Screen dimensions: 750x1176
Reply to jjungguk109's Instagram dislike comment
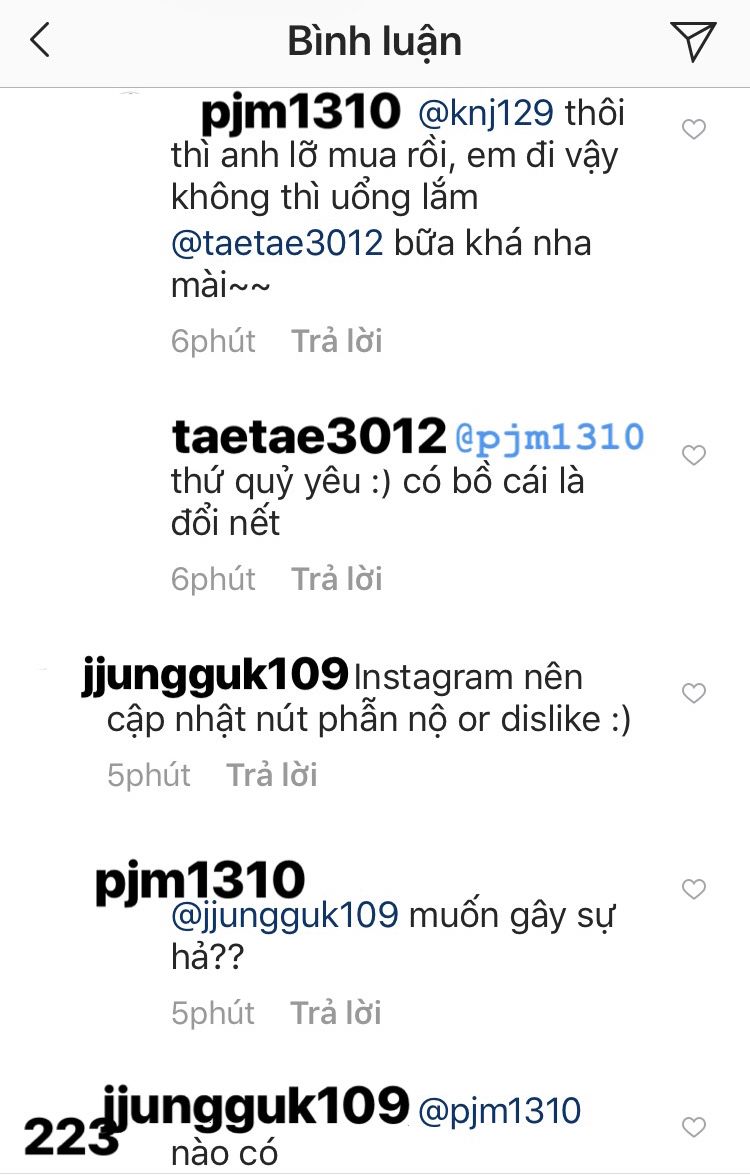[x=272, y=775]
